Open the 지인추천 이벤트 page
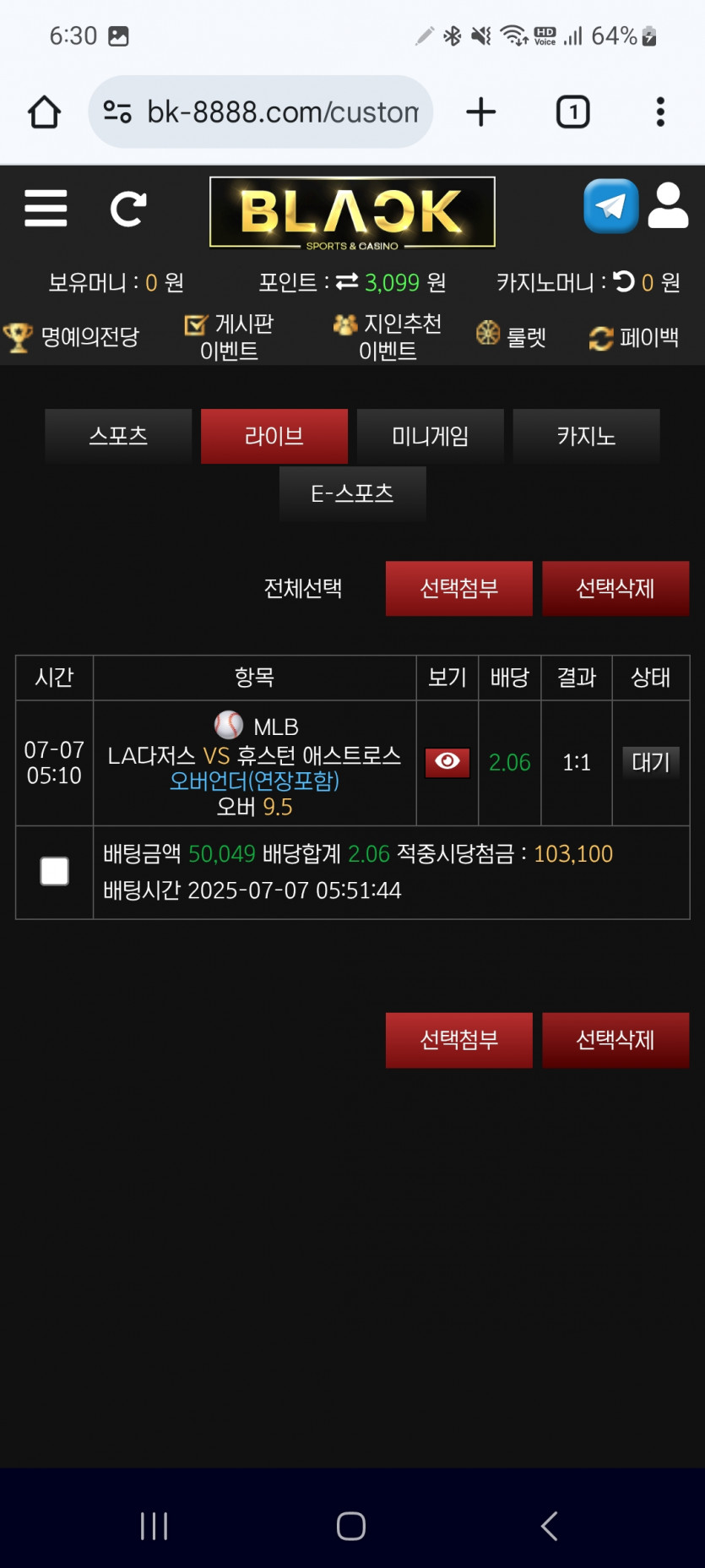The image size is (705, 1568). pos(388,337)
